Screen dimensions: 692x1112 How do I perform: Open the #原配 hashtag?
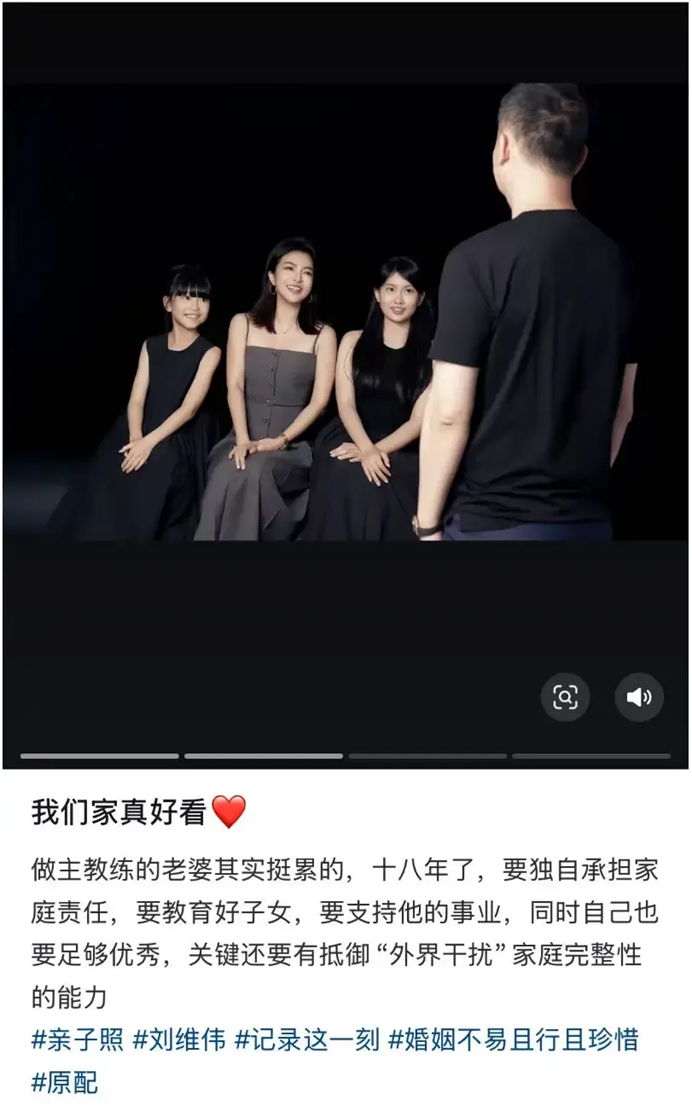pyautogui.click(x=65, y=1082)
